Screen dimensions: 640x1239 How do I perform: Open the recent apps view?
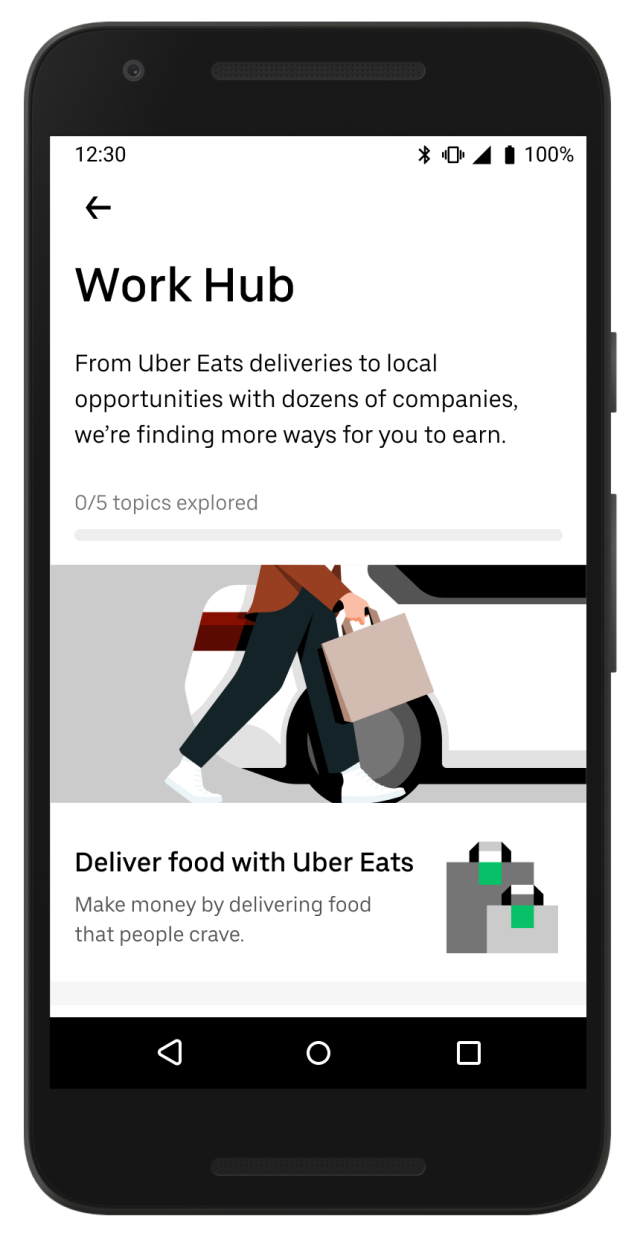[468, 1052]
